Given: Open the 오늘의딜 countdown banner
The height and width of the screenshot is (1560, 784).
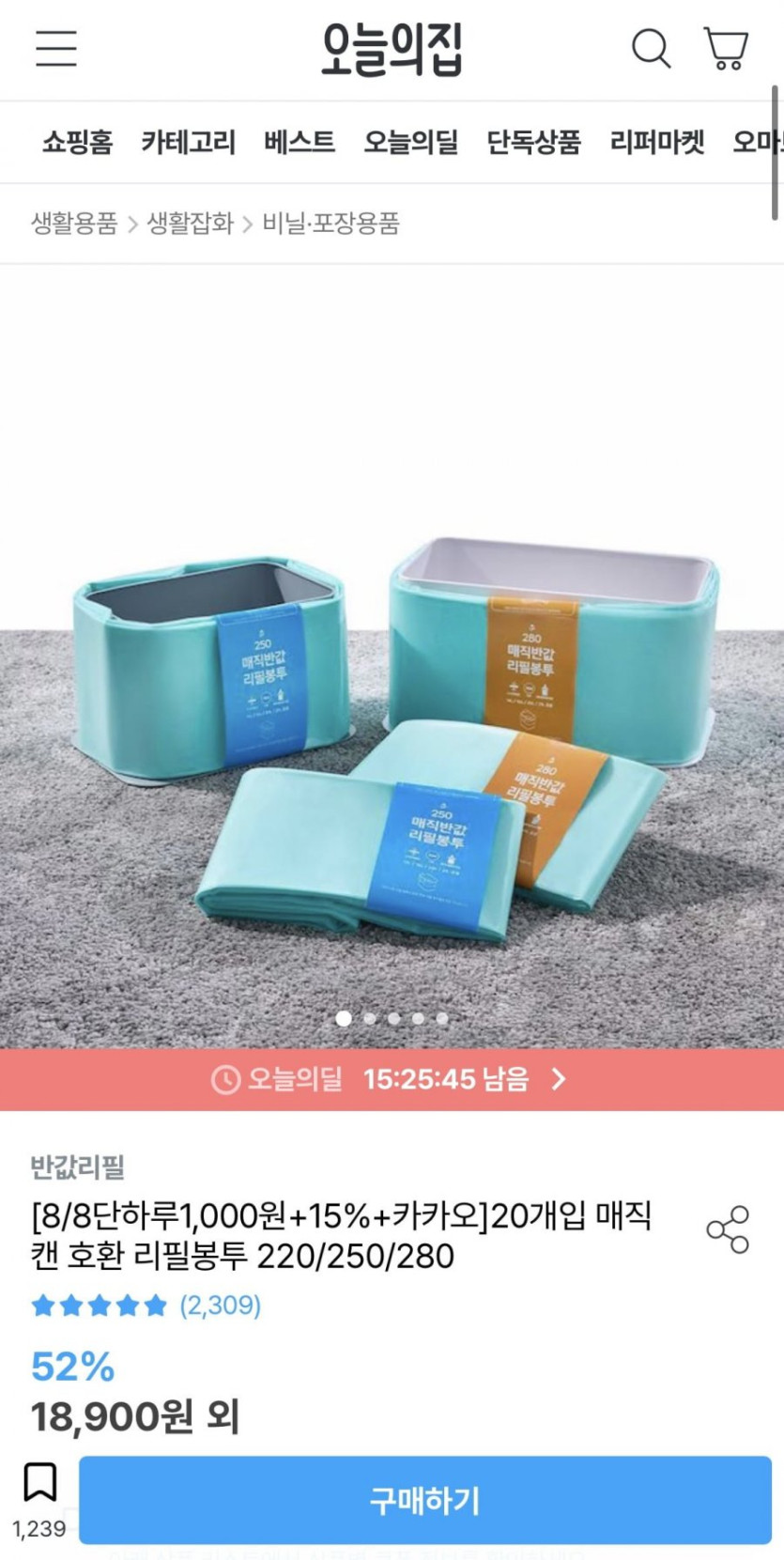Looking at the screenshot, I should pyautogui.click(x=392, y=1079).
